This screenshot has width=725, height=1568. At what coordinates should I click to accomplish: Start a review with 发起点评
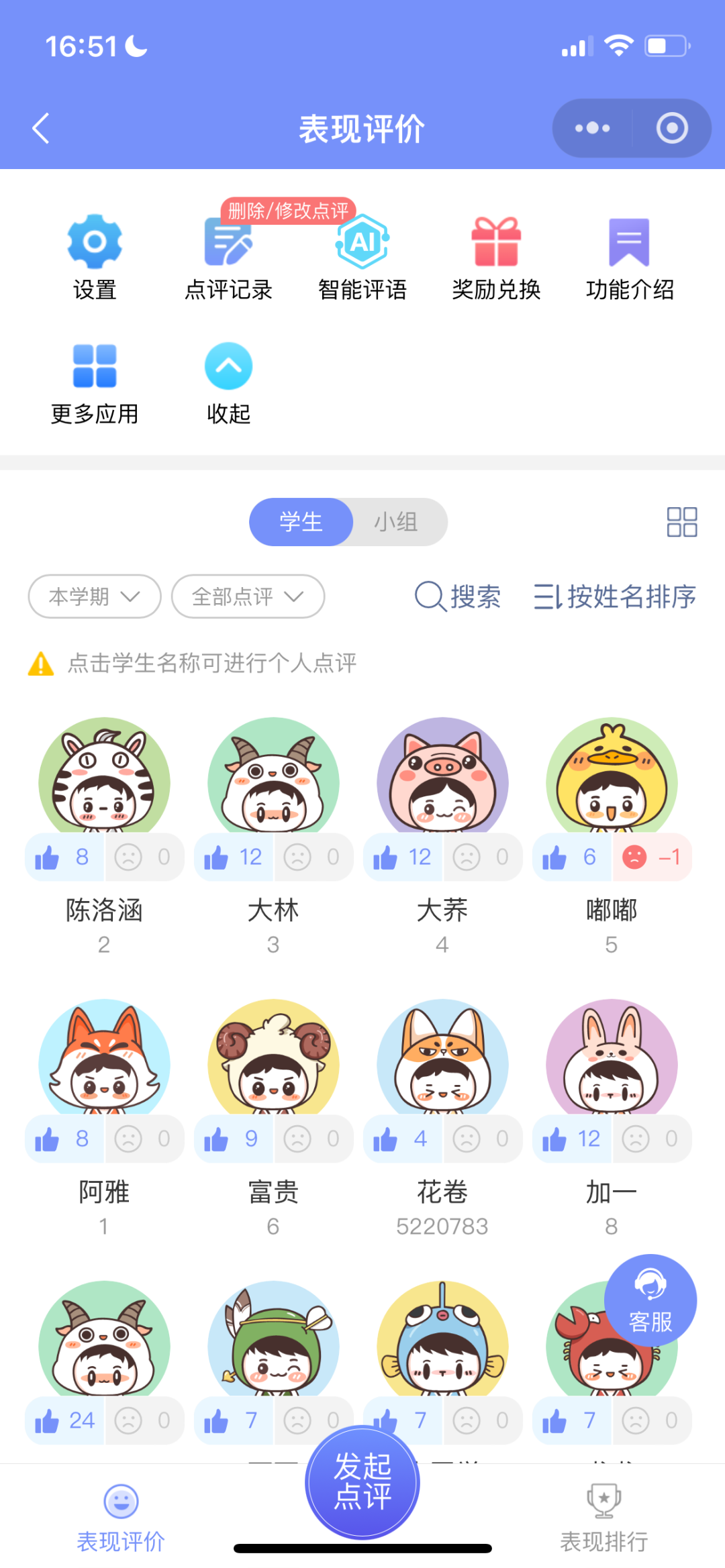click(362, 1481)
